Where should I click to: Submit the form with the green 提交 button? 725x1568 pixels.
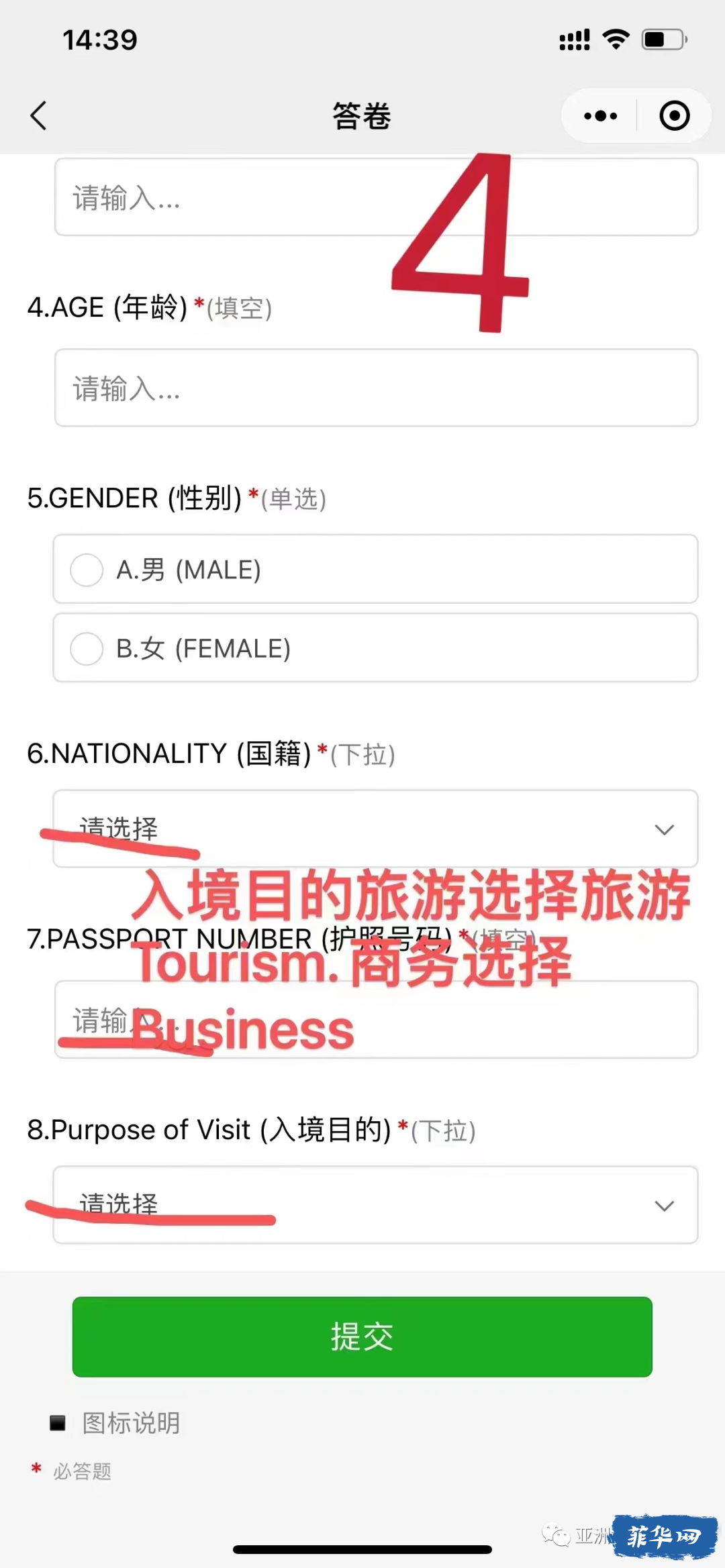coord(362,1337)
